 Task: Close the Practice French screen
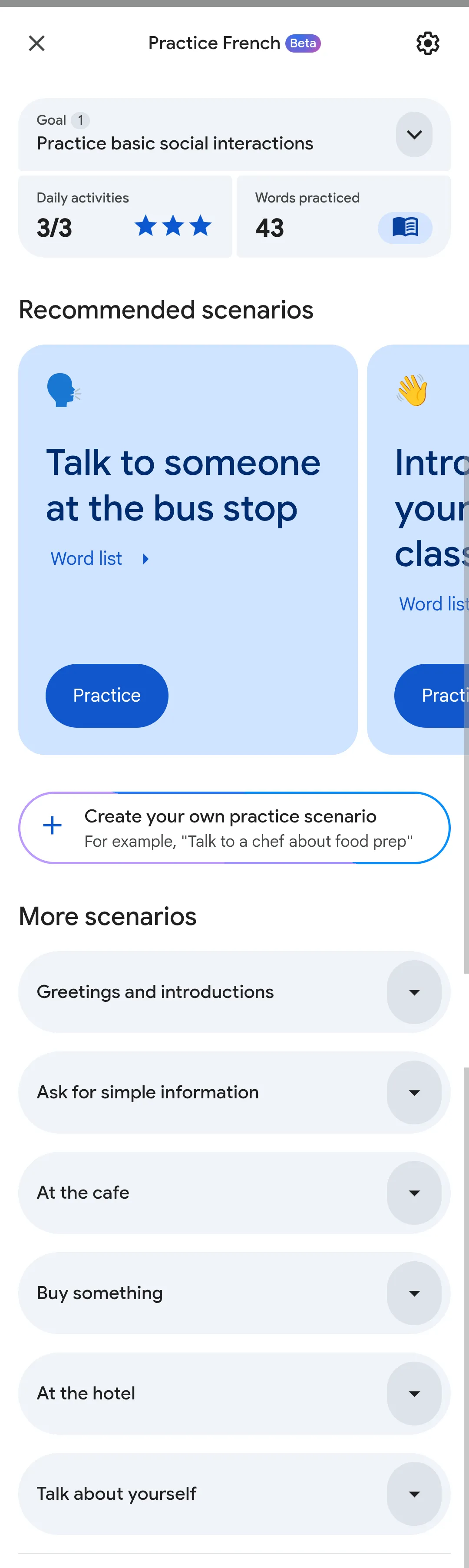[36, 43]
